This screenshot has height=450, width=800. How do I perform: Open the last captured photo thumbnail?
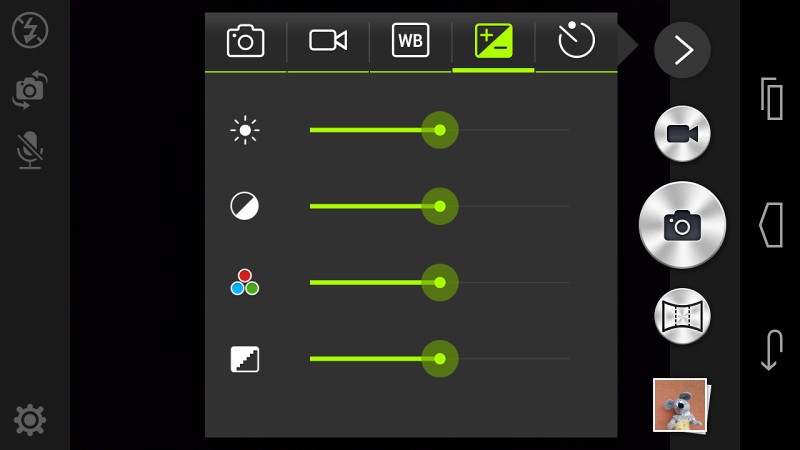point(680,405)
